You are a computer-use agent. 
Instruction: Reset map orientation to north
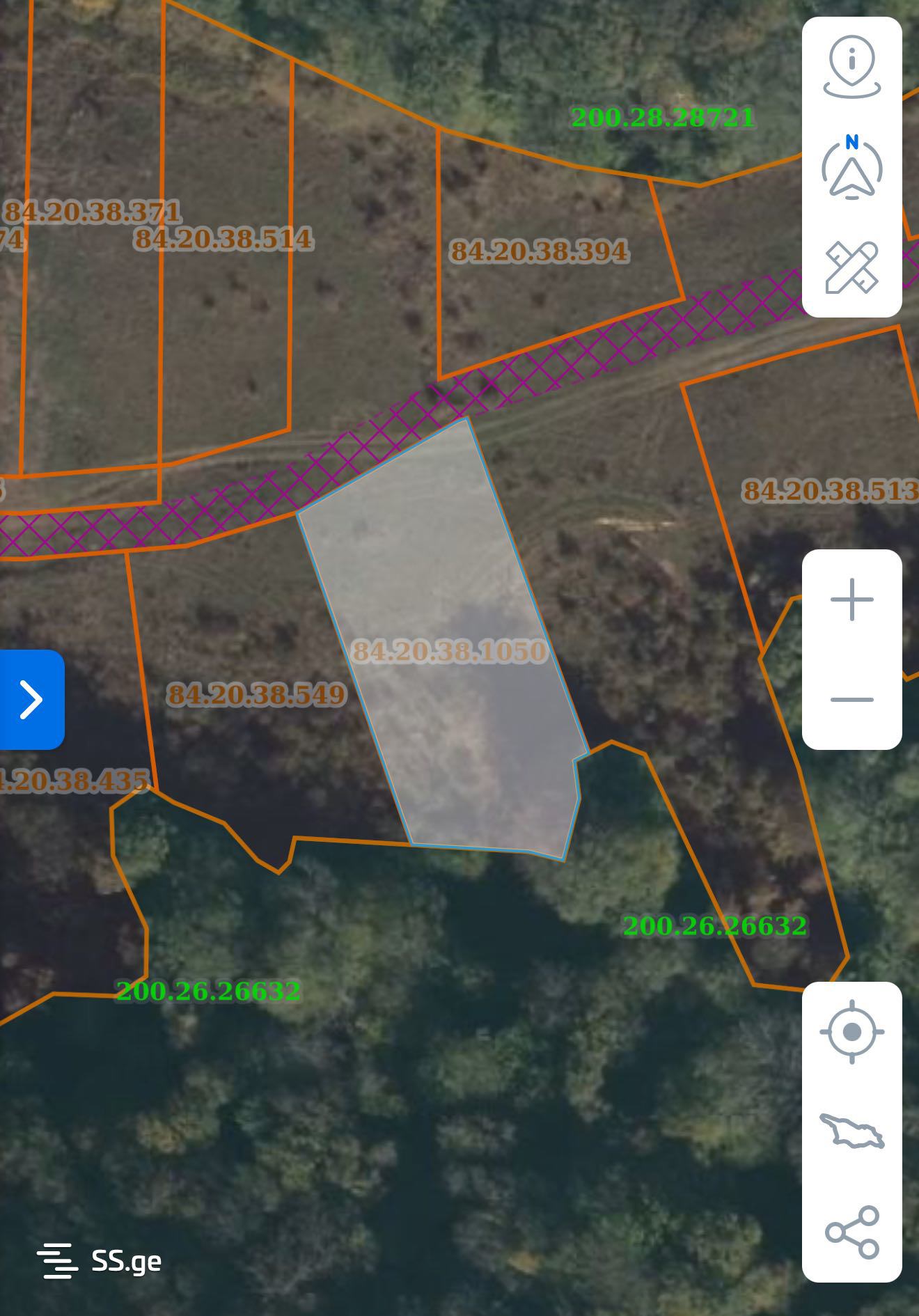851,167
